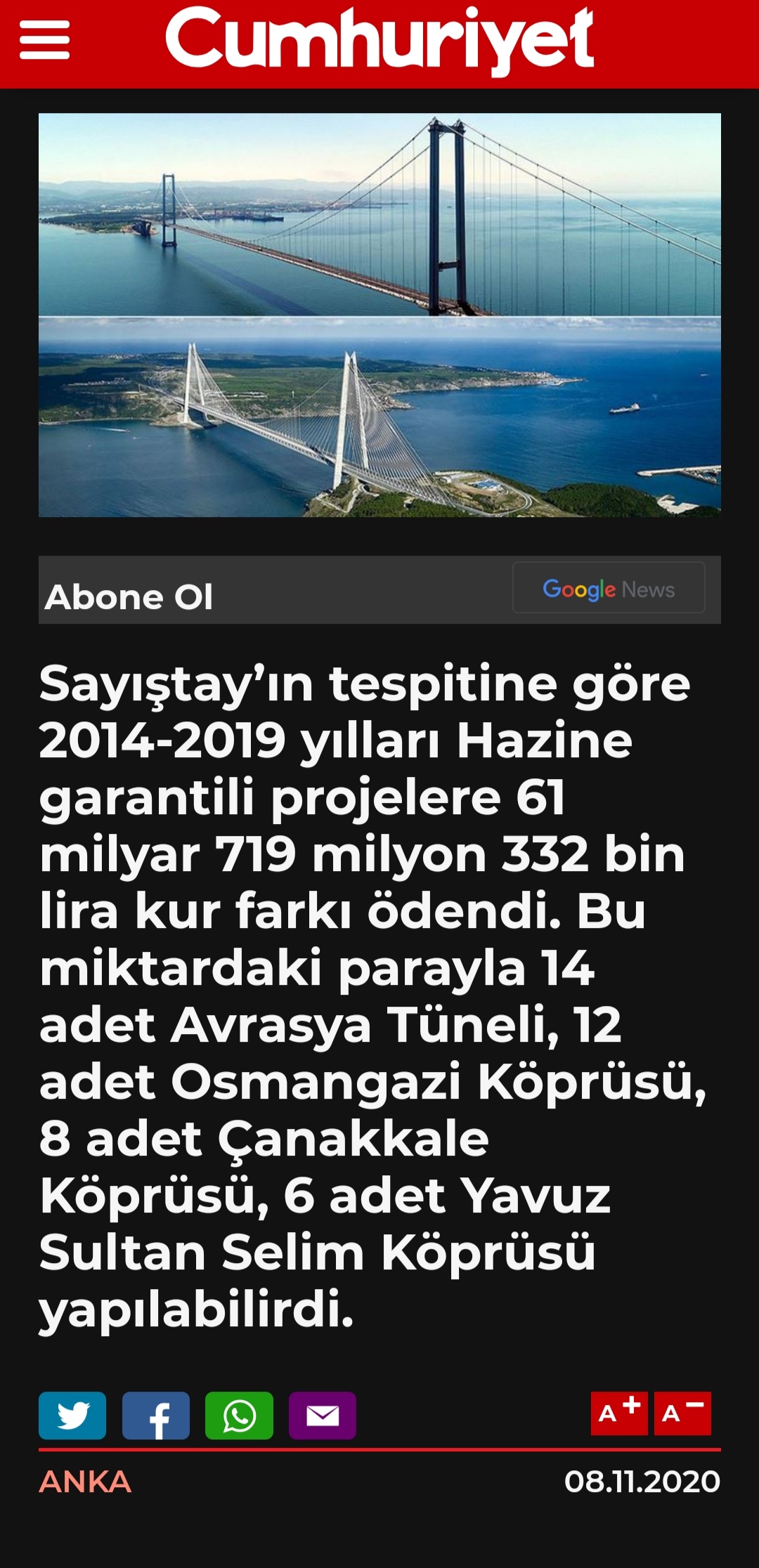Go to the Cumhuriyet homepage via the header logo
The image size is (759, 1568).
coord(379,40)
